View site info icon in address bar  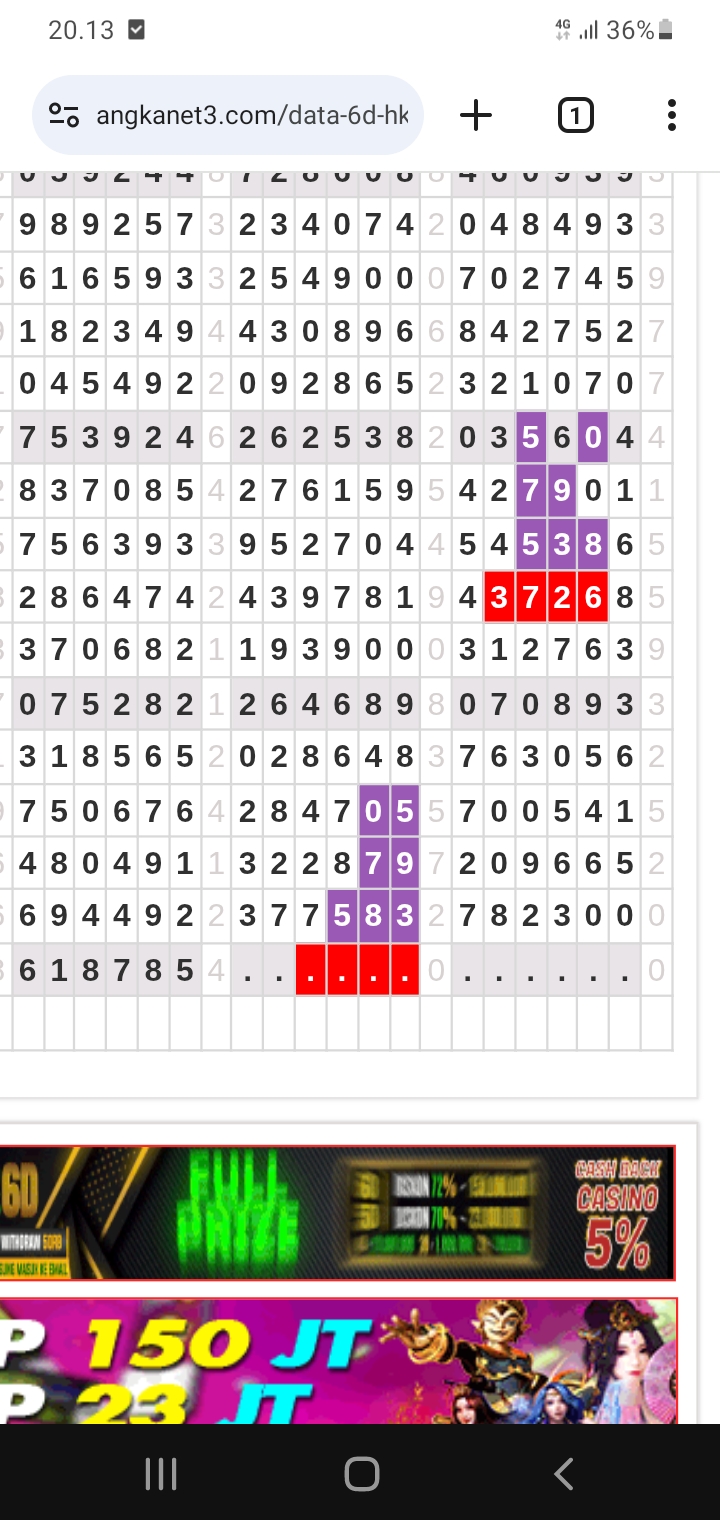[64, 116]
